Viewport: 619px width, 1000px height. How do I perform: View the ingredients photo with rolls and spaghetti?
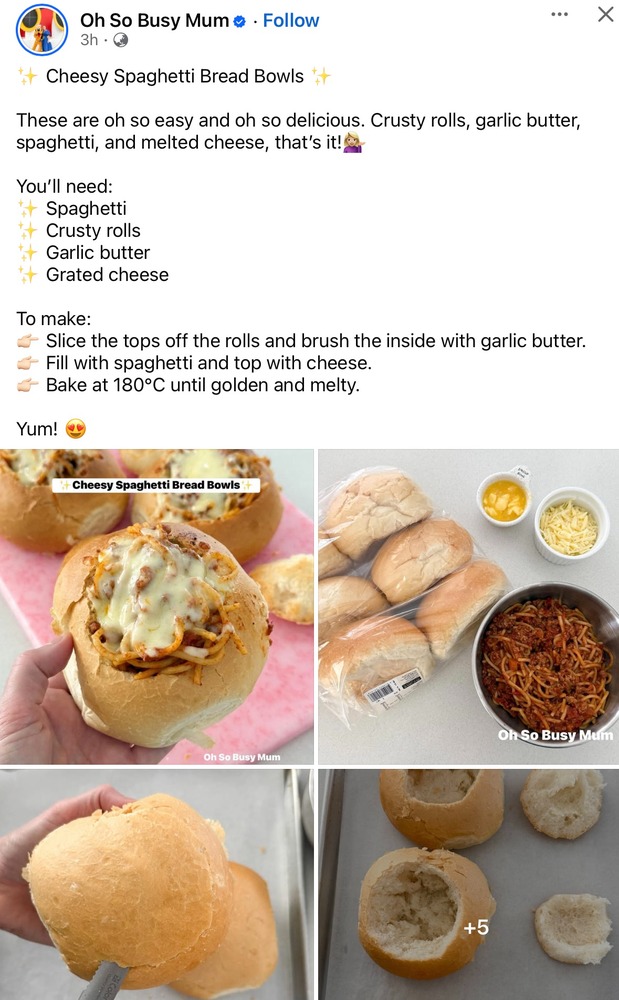pyautogui.click(x=468, y=607)
